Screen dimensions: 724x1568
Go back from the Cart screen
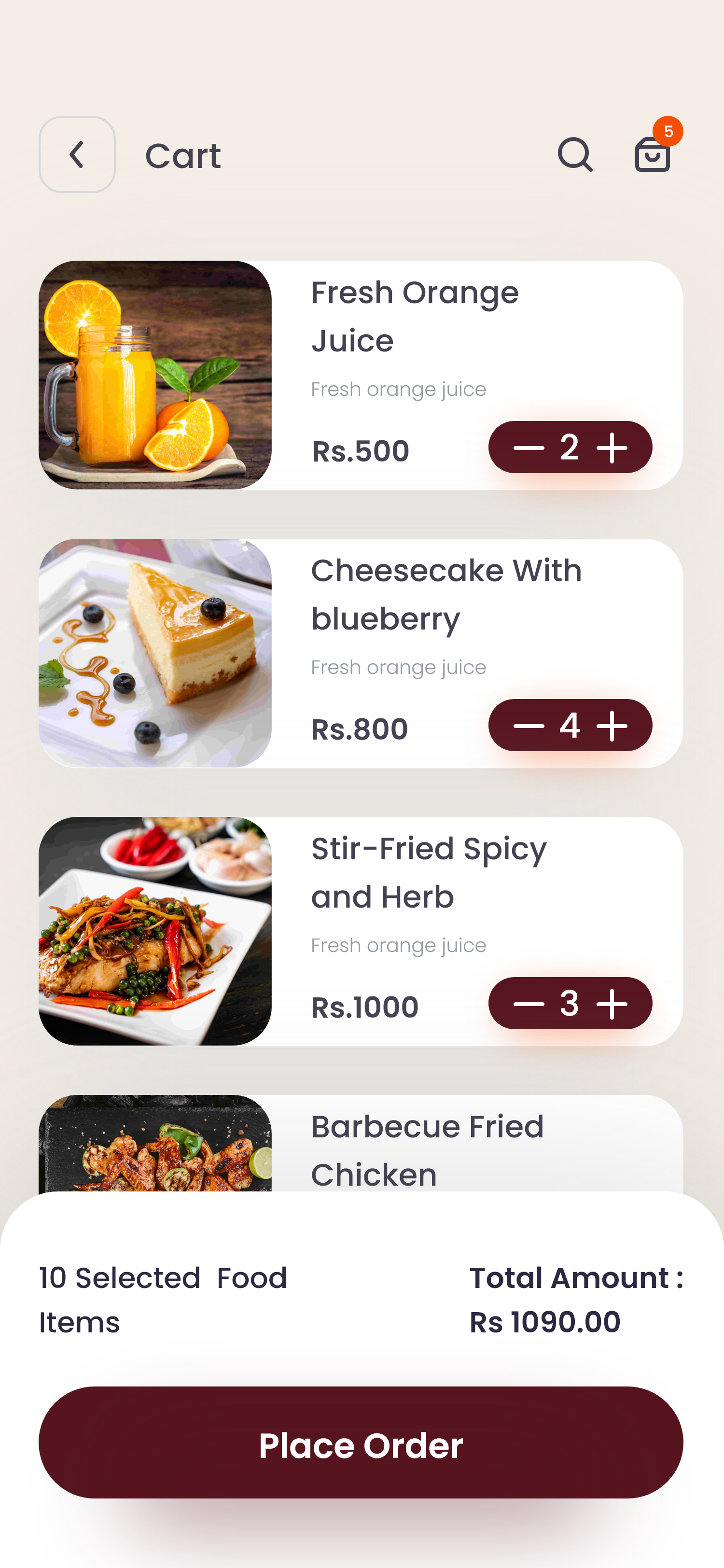pos(77,154)
